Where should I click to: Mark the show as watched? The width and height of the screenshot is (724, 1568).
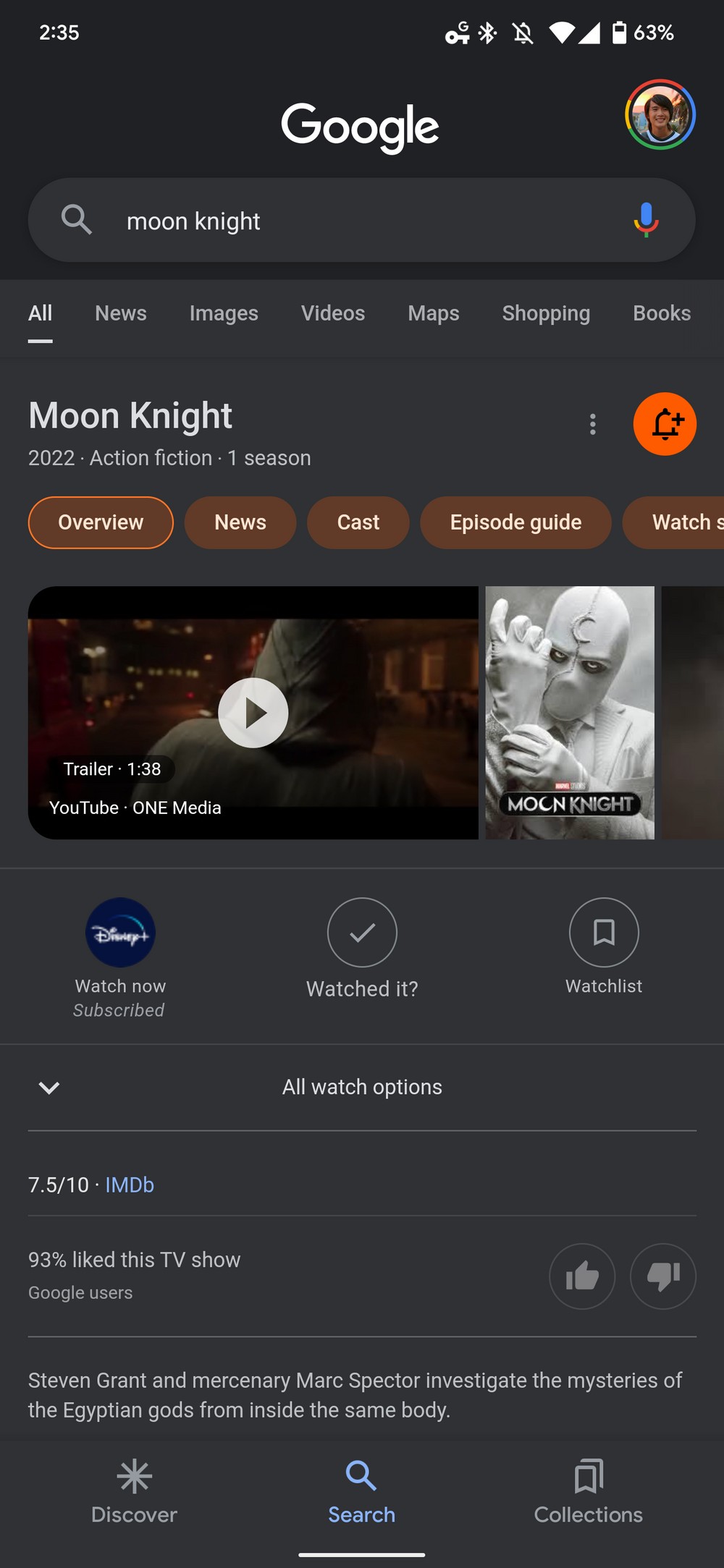click(362, 933)
